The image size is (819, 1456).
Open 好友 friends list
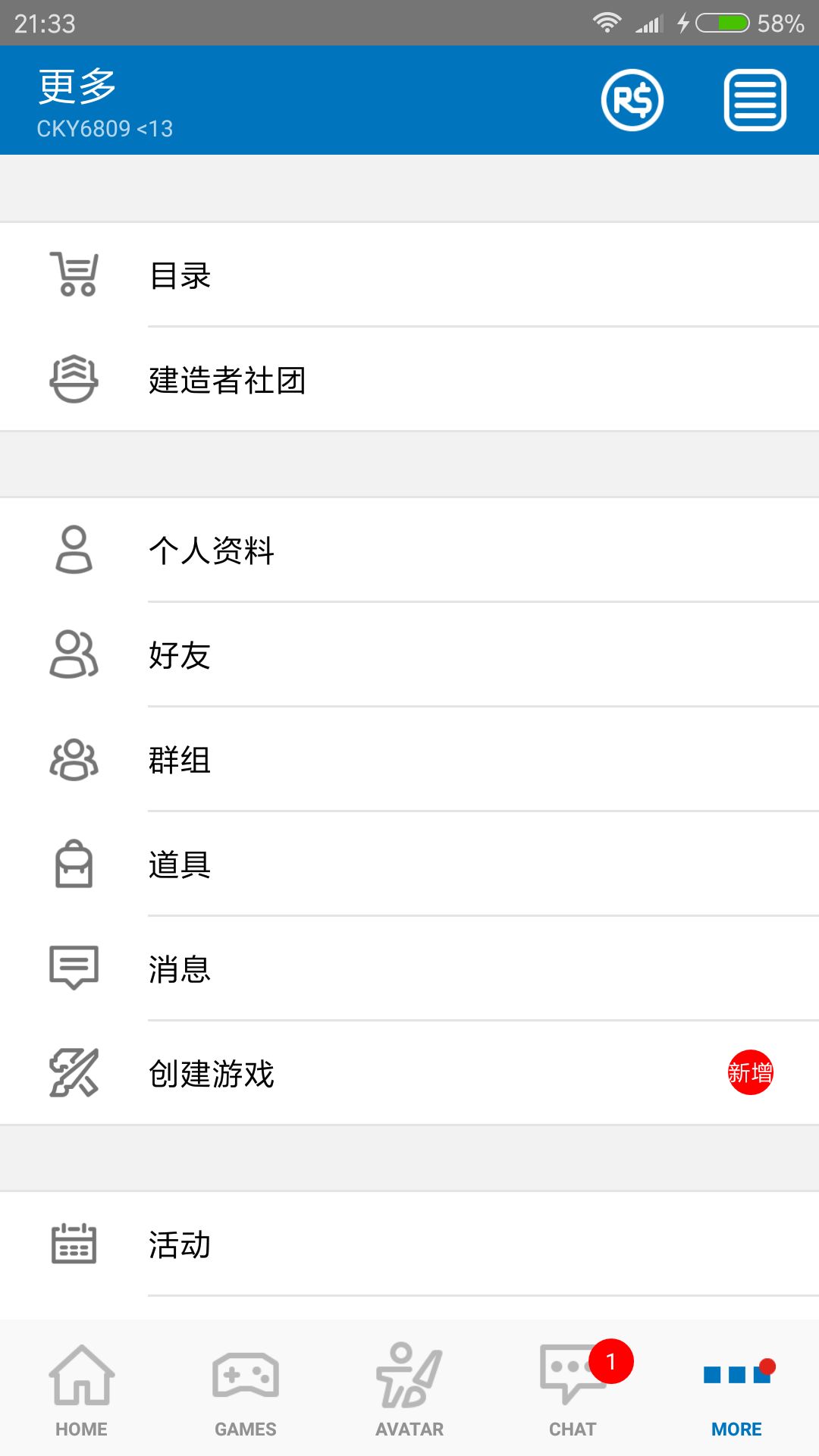409,655
